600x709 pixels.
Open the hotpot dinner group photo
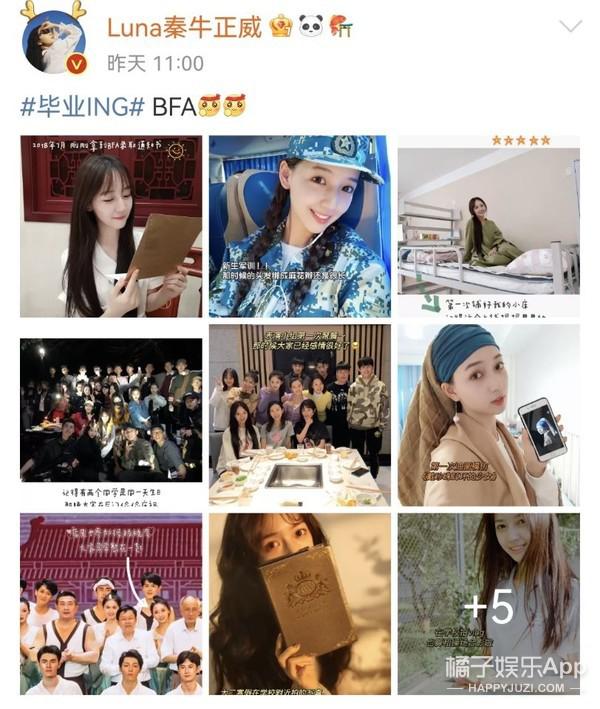(x=299, y=415)
